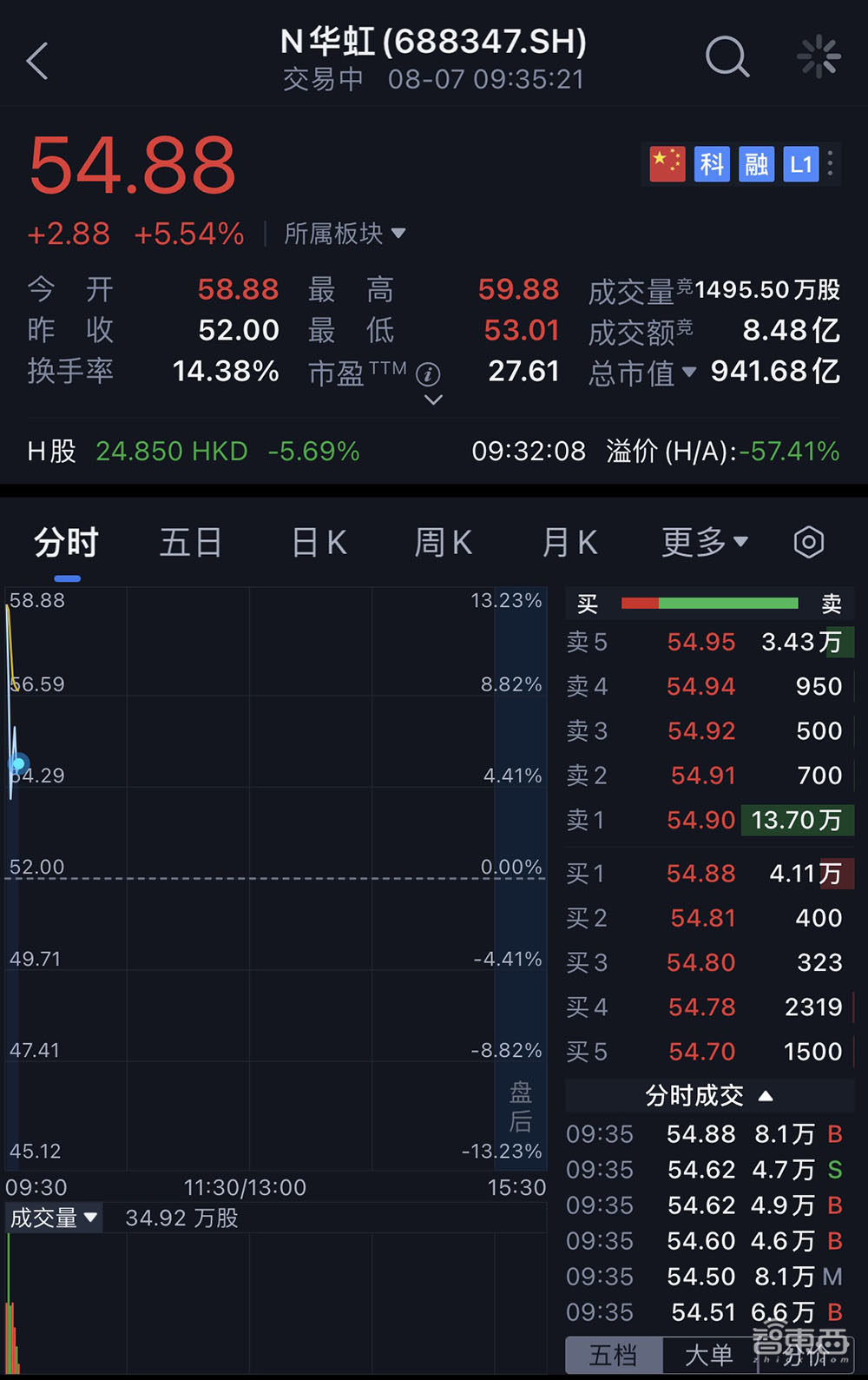
Task: Select the L1 quote level badge
Action: (800, 164)
